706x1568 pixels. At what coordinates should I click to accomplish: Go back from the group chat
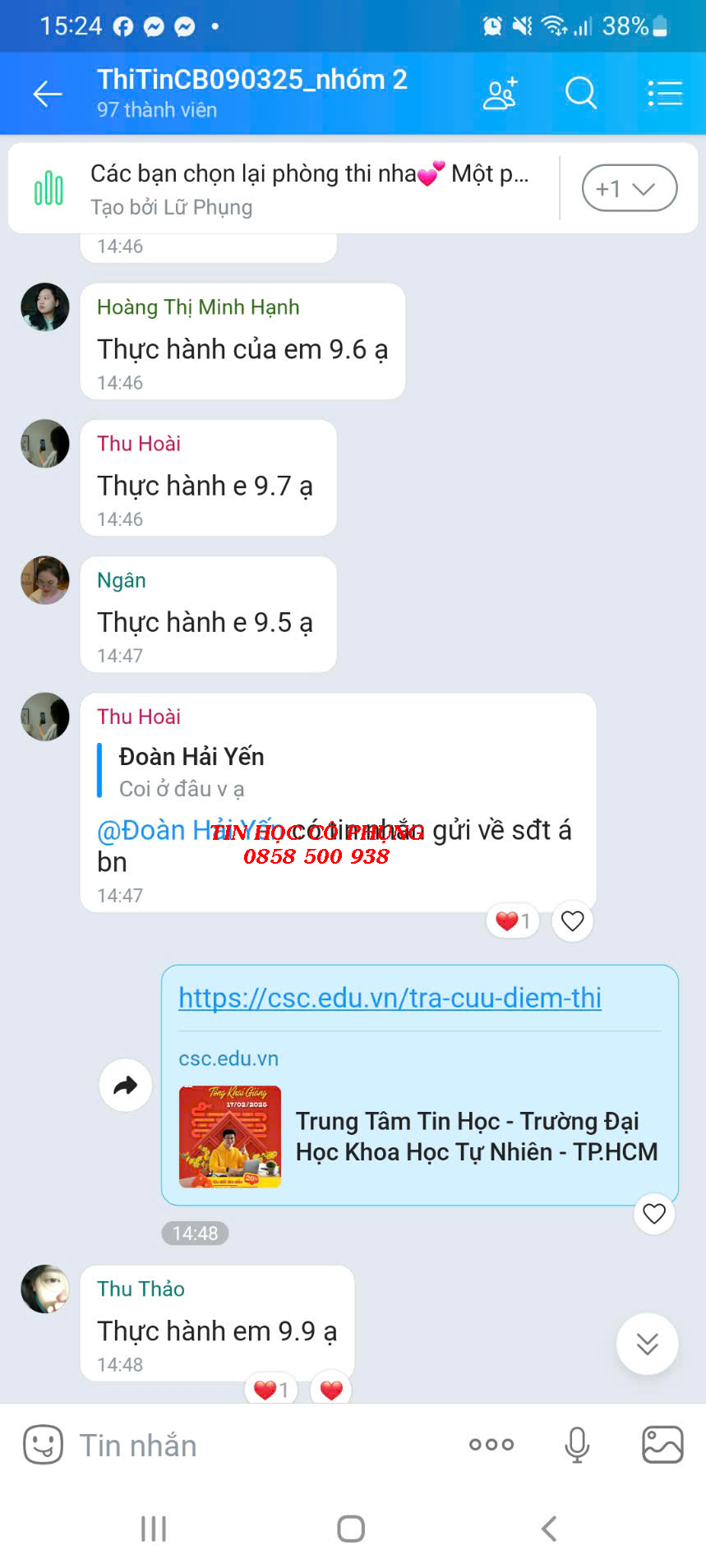click(x=47, y=95)
